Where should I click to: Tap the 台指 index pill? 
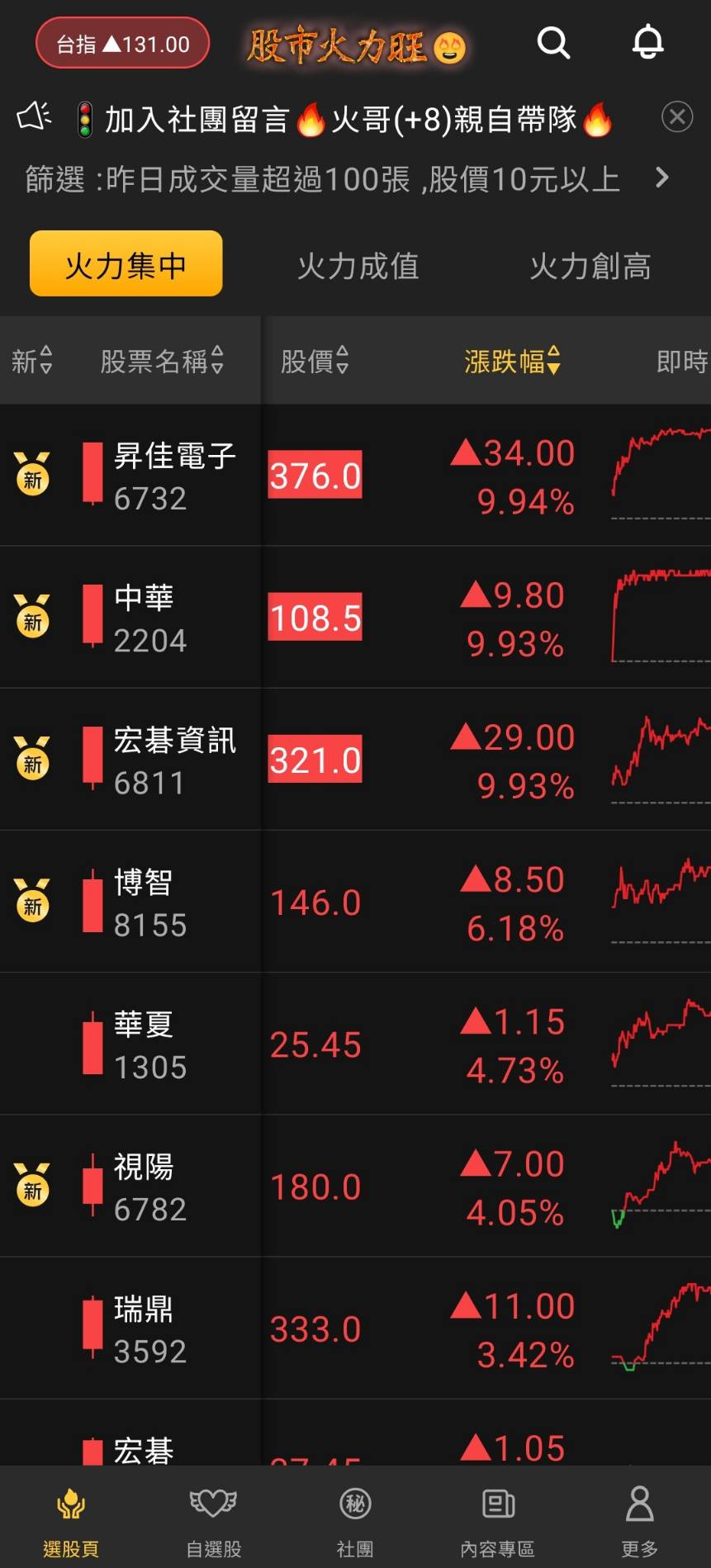click(x=122, y=44)
